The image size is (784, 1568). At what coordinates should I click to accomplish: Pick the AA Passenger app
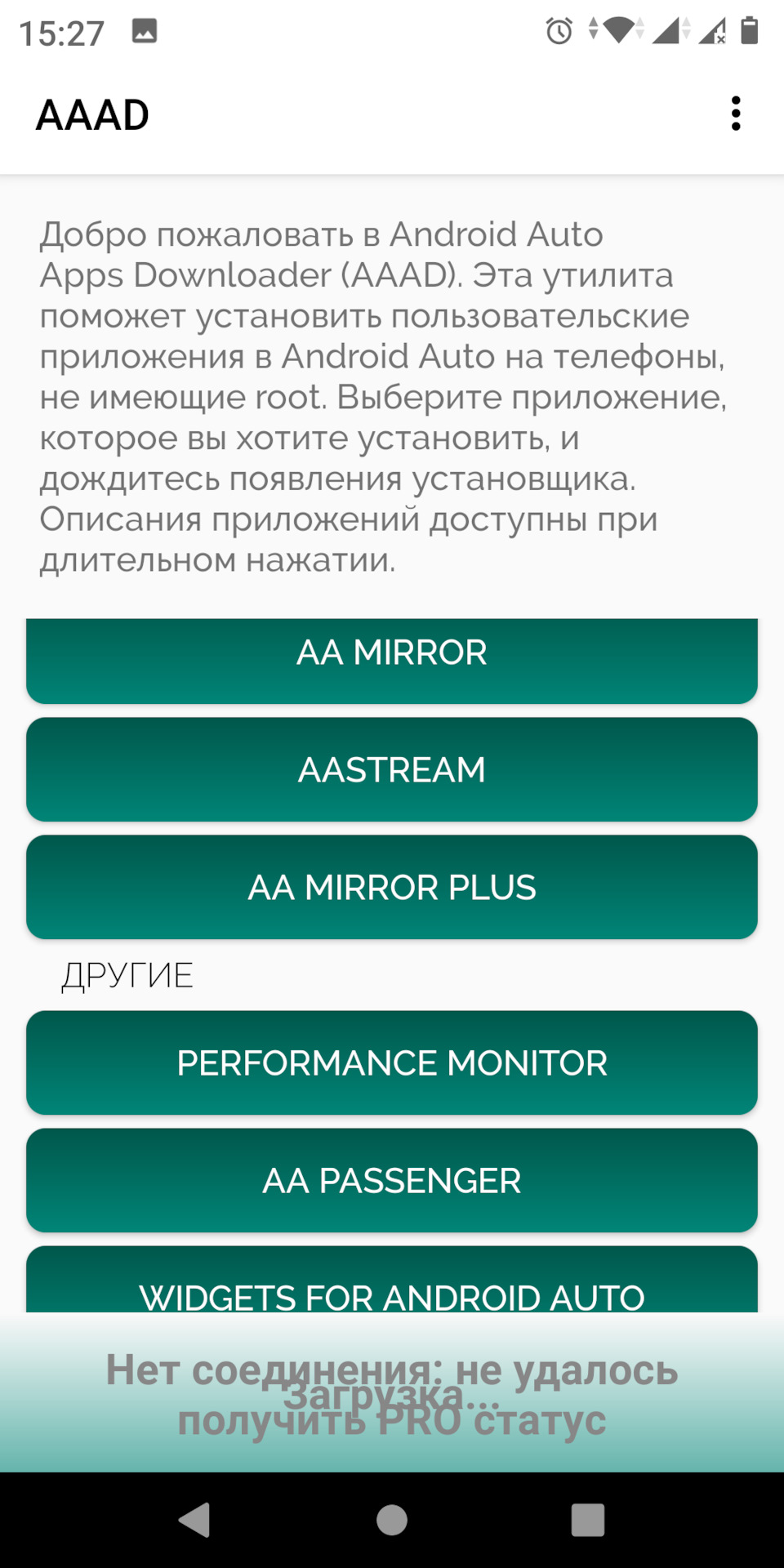pos(392,1180)
